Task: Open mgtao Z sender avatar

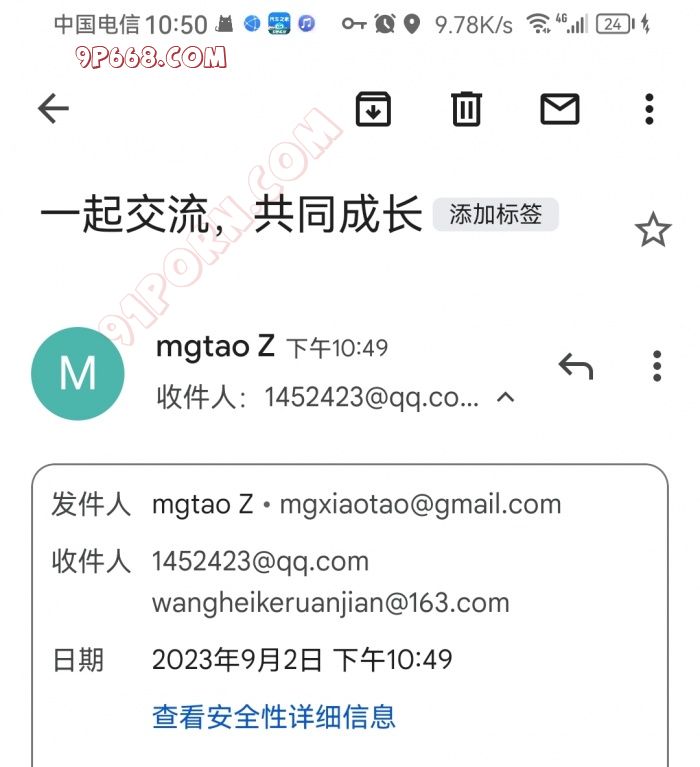Action: click(78, 373)
